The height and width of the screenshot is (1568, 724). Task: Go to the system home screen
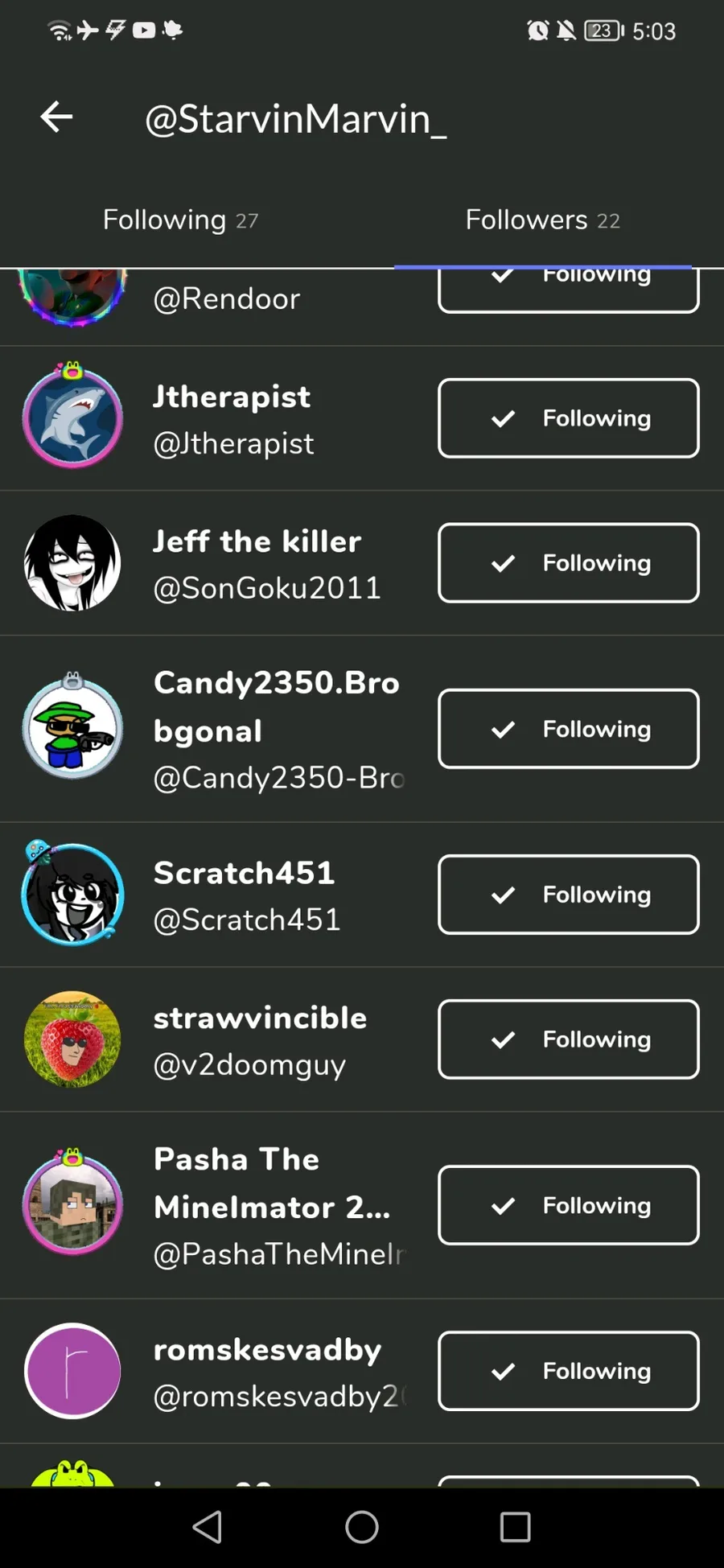pos(362,1526)
